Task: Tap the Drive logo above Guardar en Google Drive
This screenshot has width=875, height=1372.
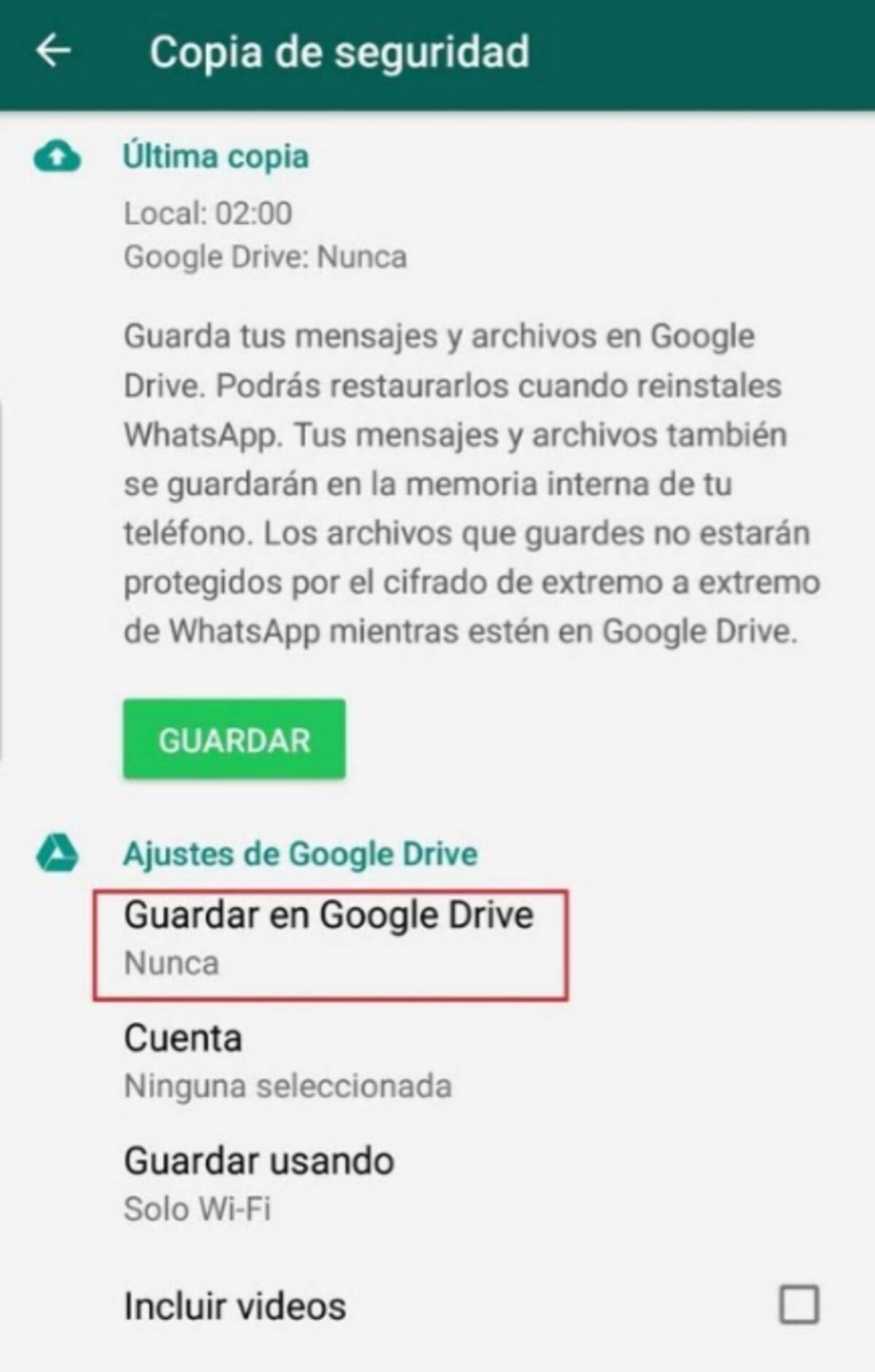Action: [x=58, y=851]
